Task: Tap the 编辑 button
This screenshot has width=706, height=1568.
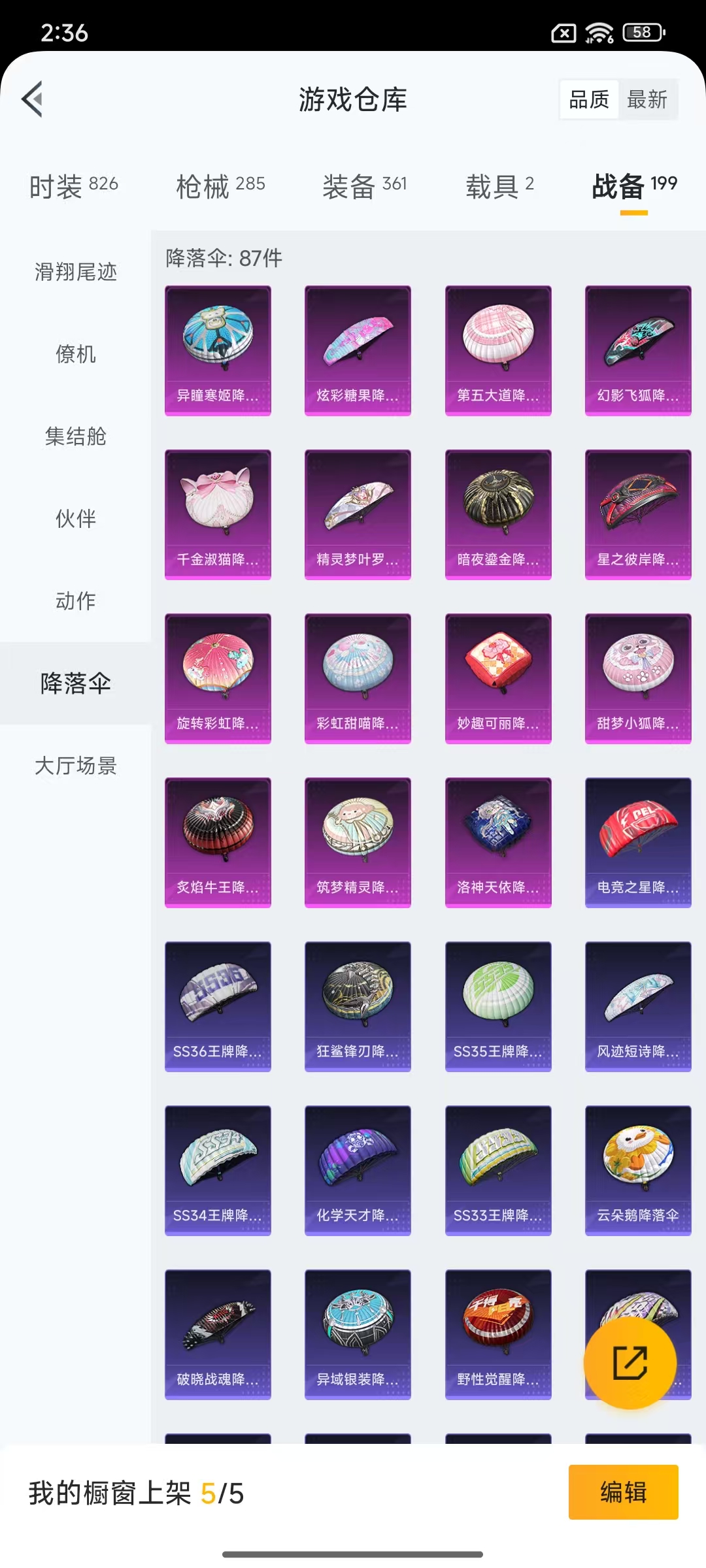Action: pyautogui.click(x=623, y=1492)
